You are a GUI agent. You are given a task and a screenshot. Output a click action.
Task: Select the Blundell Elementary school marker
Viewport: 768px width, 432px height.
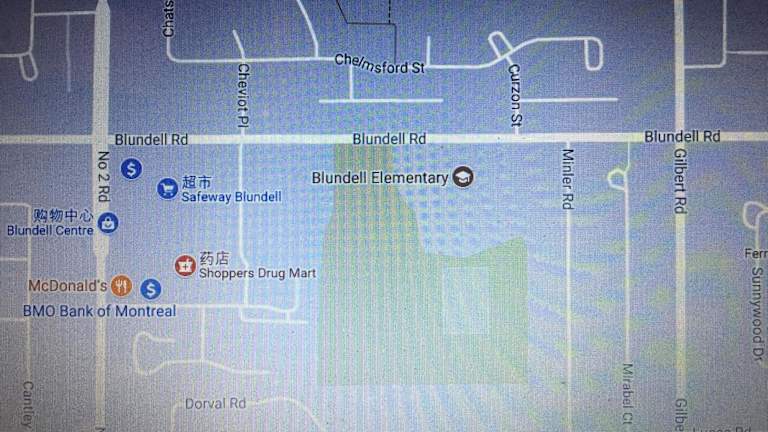pos(463,177)
